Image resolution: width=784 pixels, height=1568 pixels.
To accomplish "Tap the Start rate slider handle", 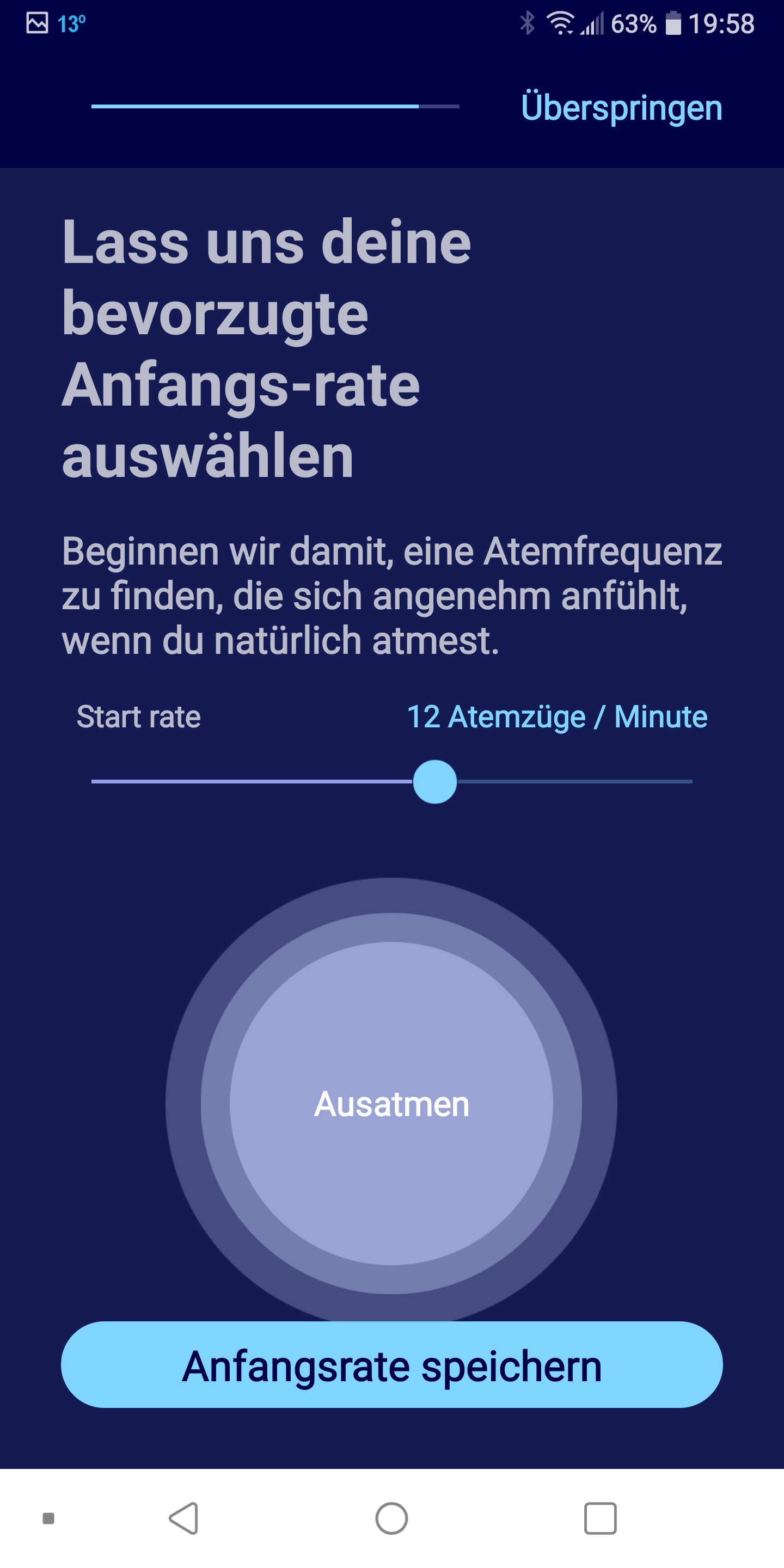I will tap(434, 782).
